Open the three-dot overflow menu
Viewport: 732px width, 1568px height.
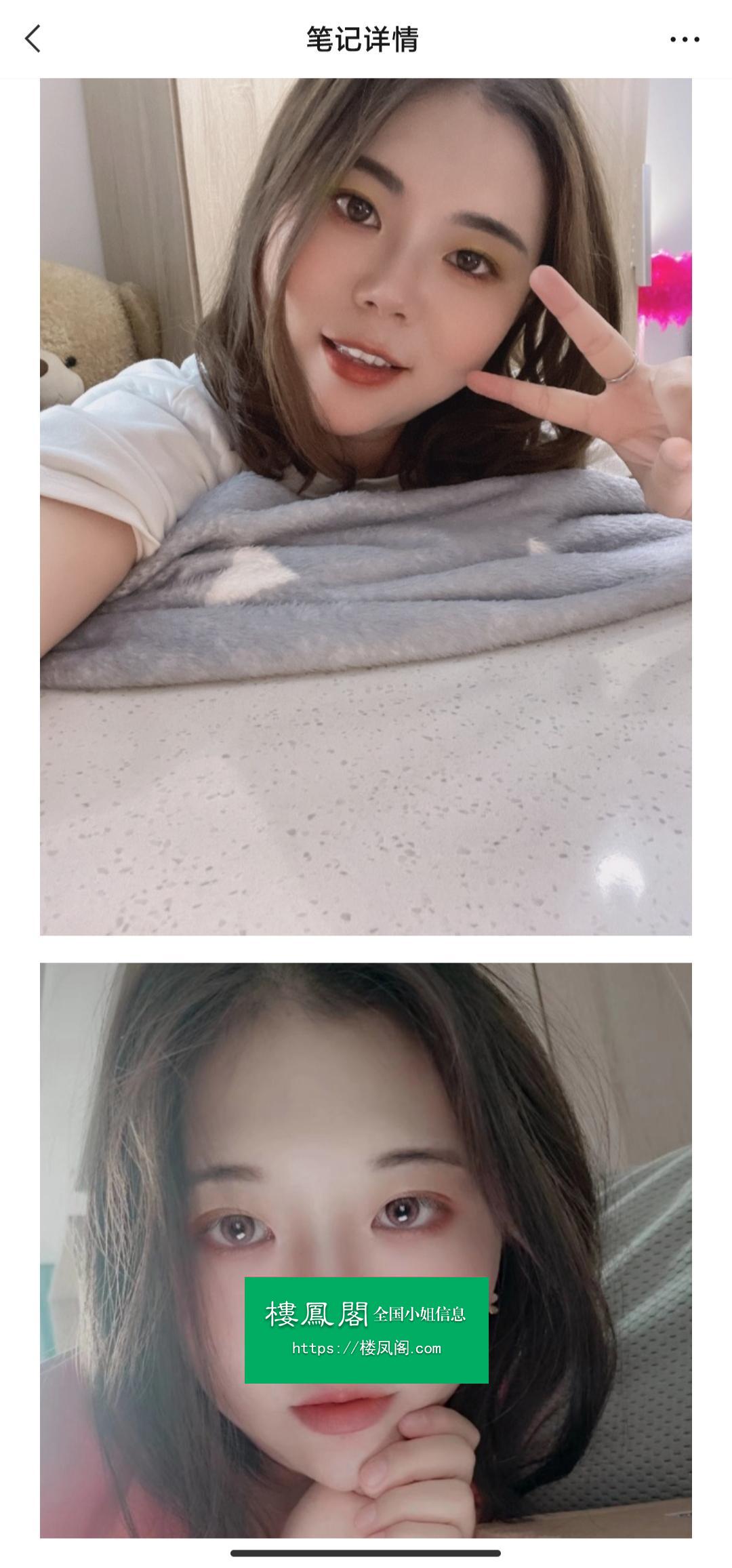point(685,39)
